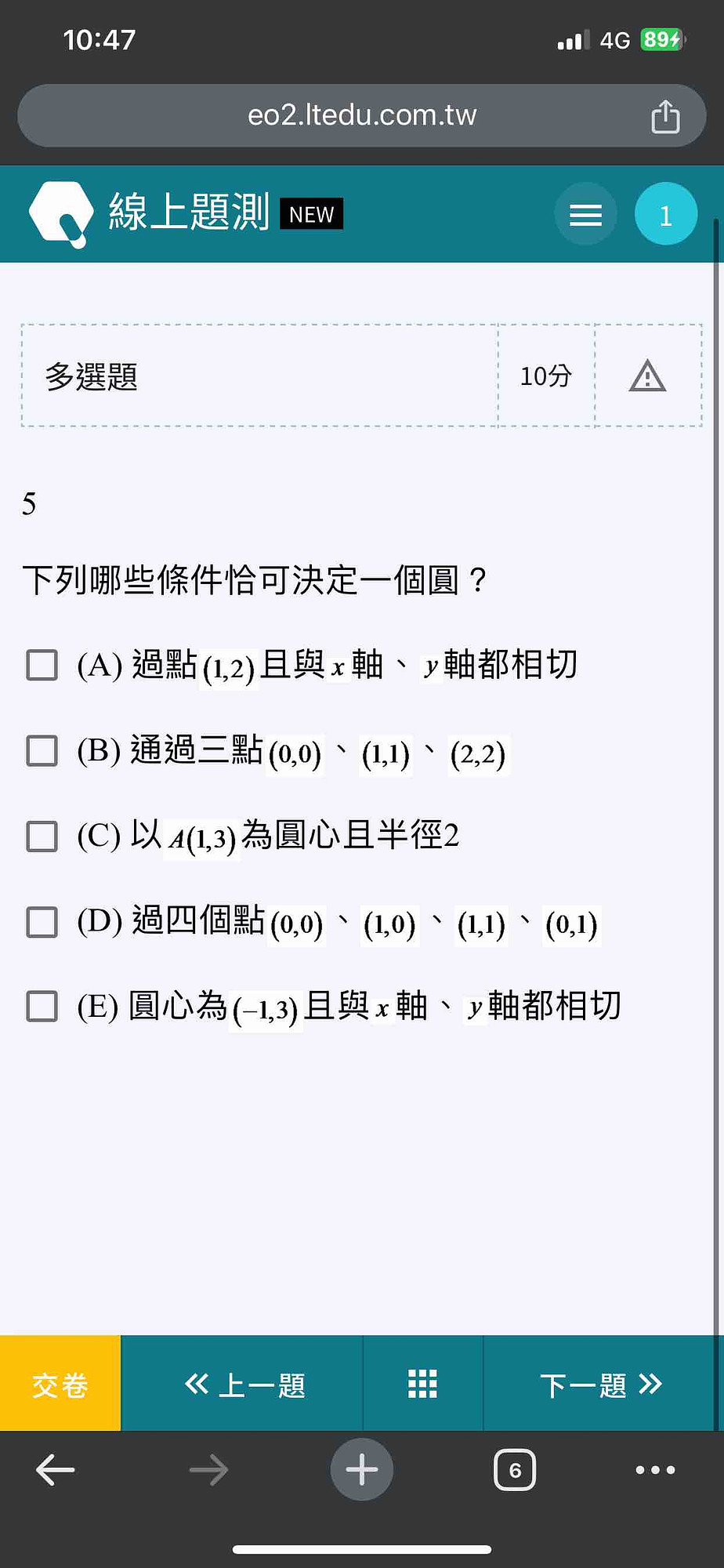Image resolution: width=724 pixels, height=1568 pixels.
Task: Tap the round number 1 badge
Action: click(665, 214)
